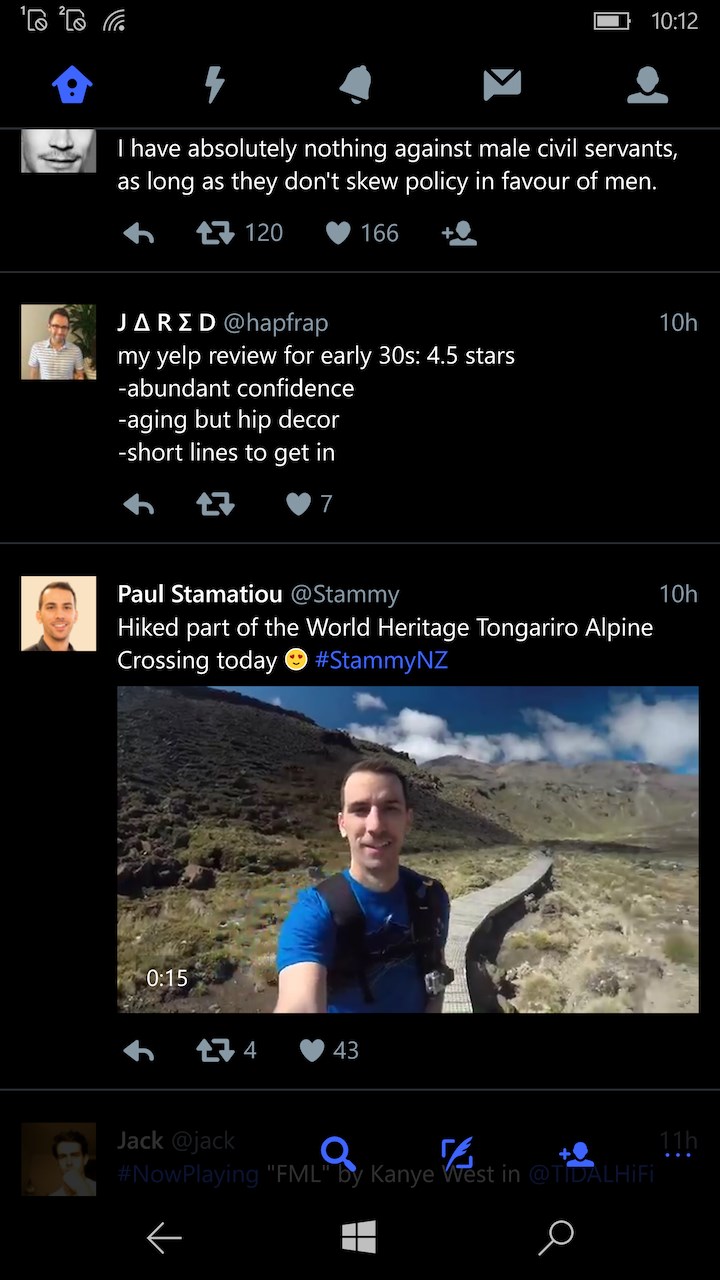Image resolution: width=720 pixels, height=1280 pixels.
Task: Like Paul Stamatiou's tweet with 43 likes
Action: [313, 1050]
